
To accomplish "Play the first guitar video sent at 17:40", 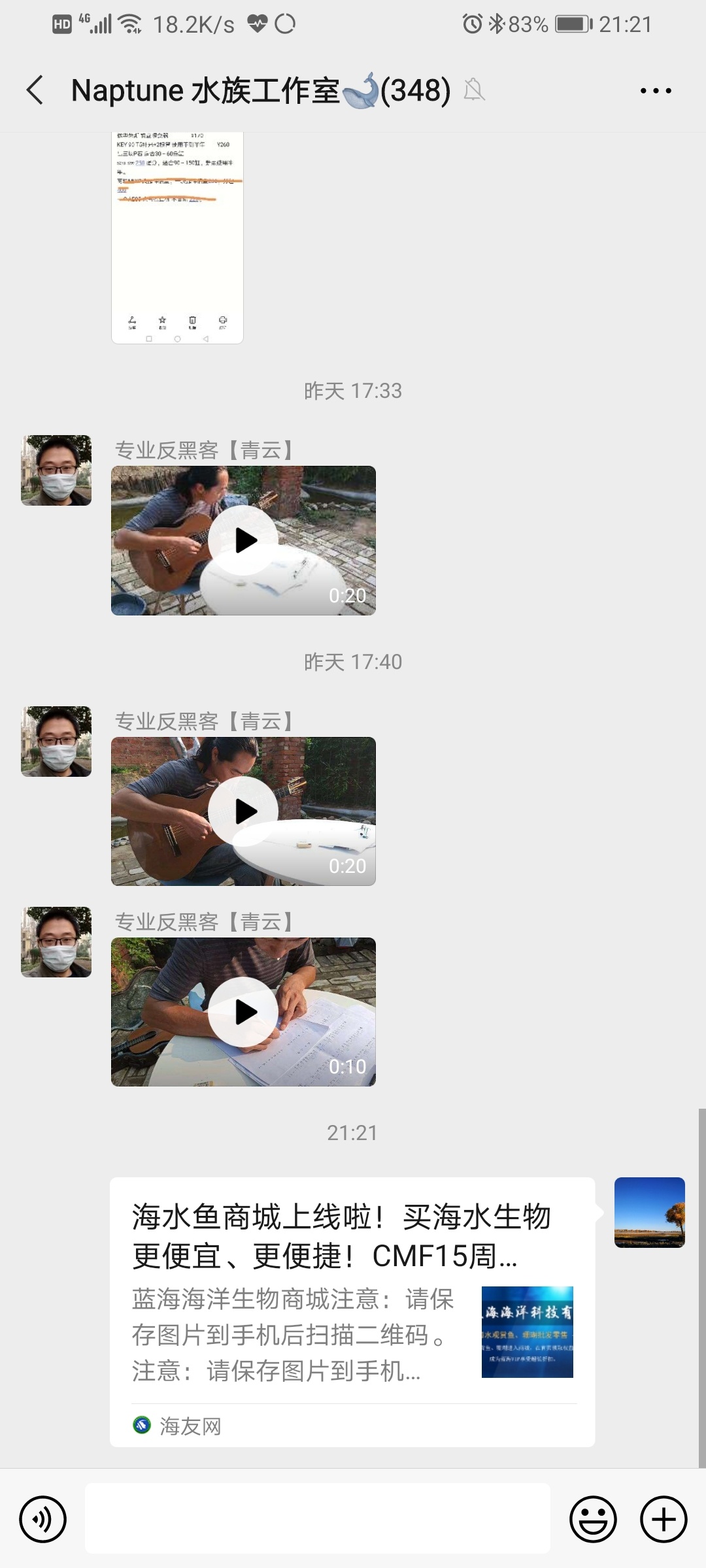I will [243, 811].
